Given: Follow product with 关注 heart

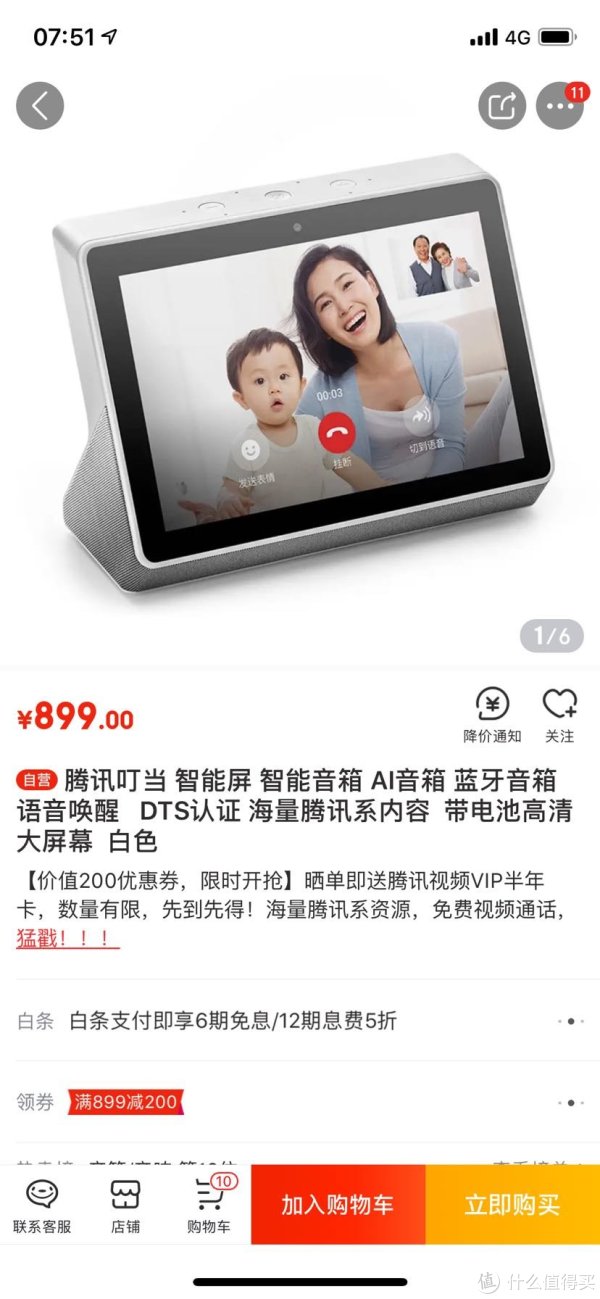Looking at the screenshot, I should coord(559,715).
